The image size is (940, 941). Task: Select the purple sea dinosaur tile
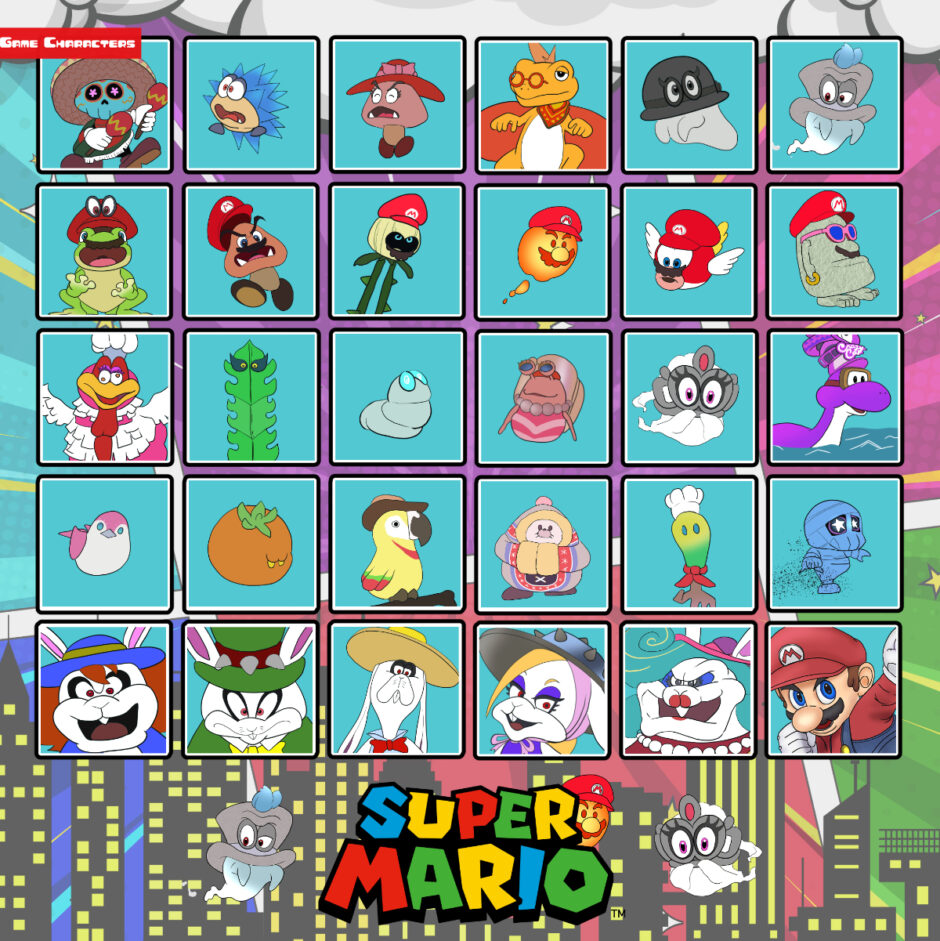[835, 398]
